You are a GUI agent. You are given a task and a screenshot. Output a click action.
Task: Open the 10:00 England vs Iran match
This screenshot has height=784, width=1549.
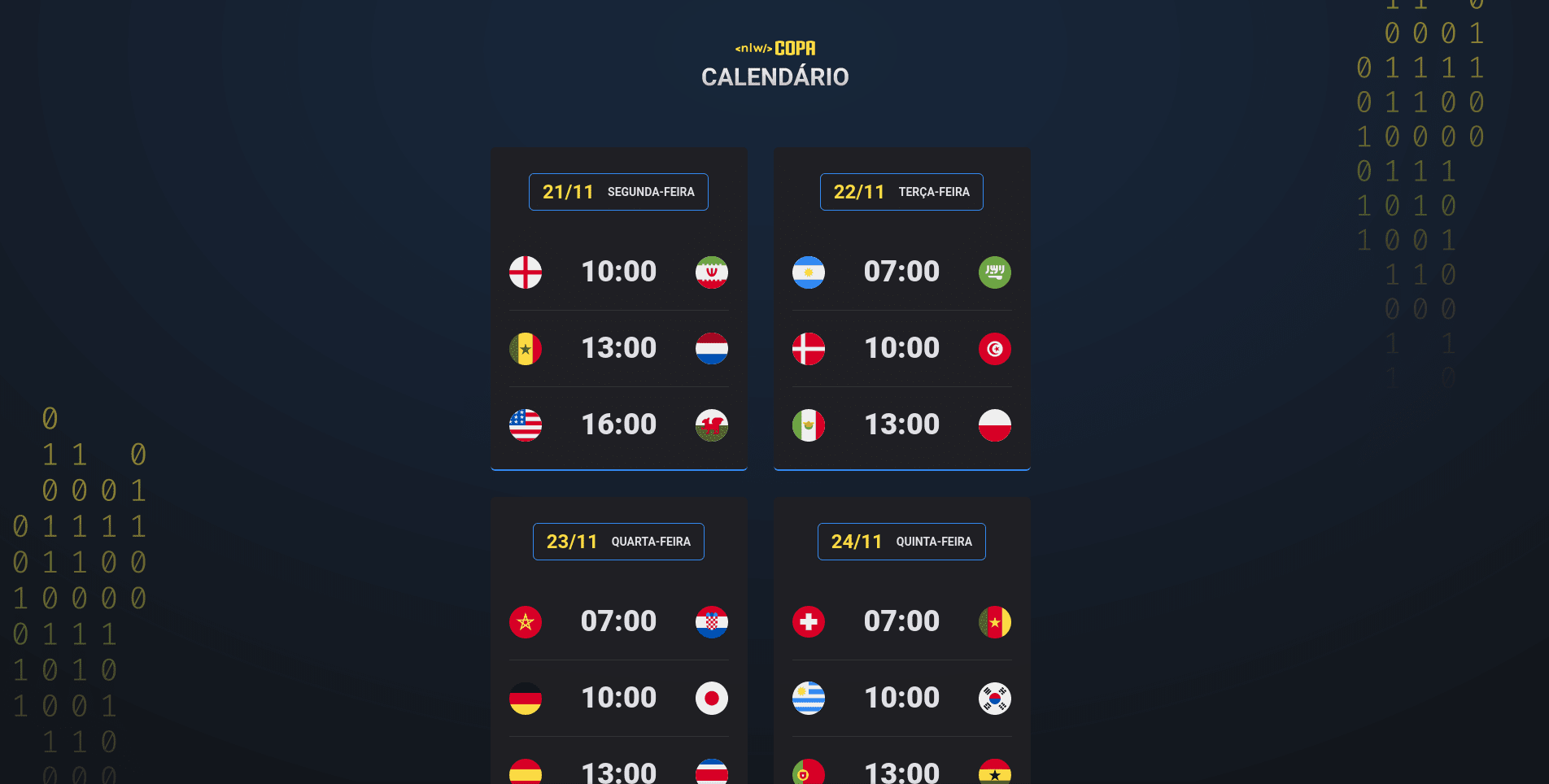point(618,272)
